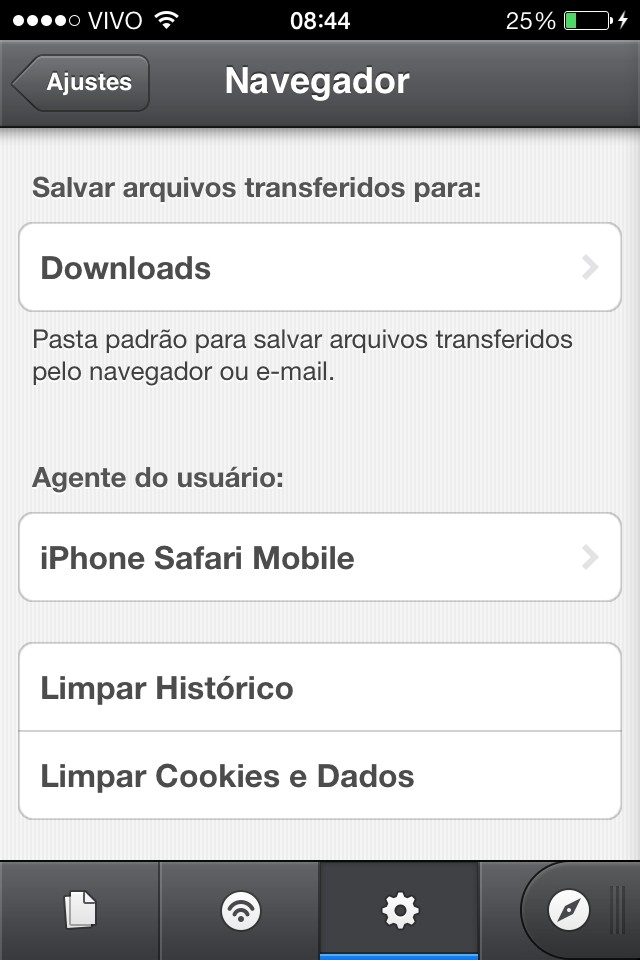Select the settings gear tab

point(400,911)
